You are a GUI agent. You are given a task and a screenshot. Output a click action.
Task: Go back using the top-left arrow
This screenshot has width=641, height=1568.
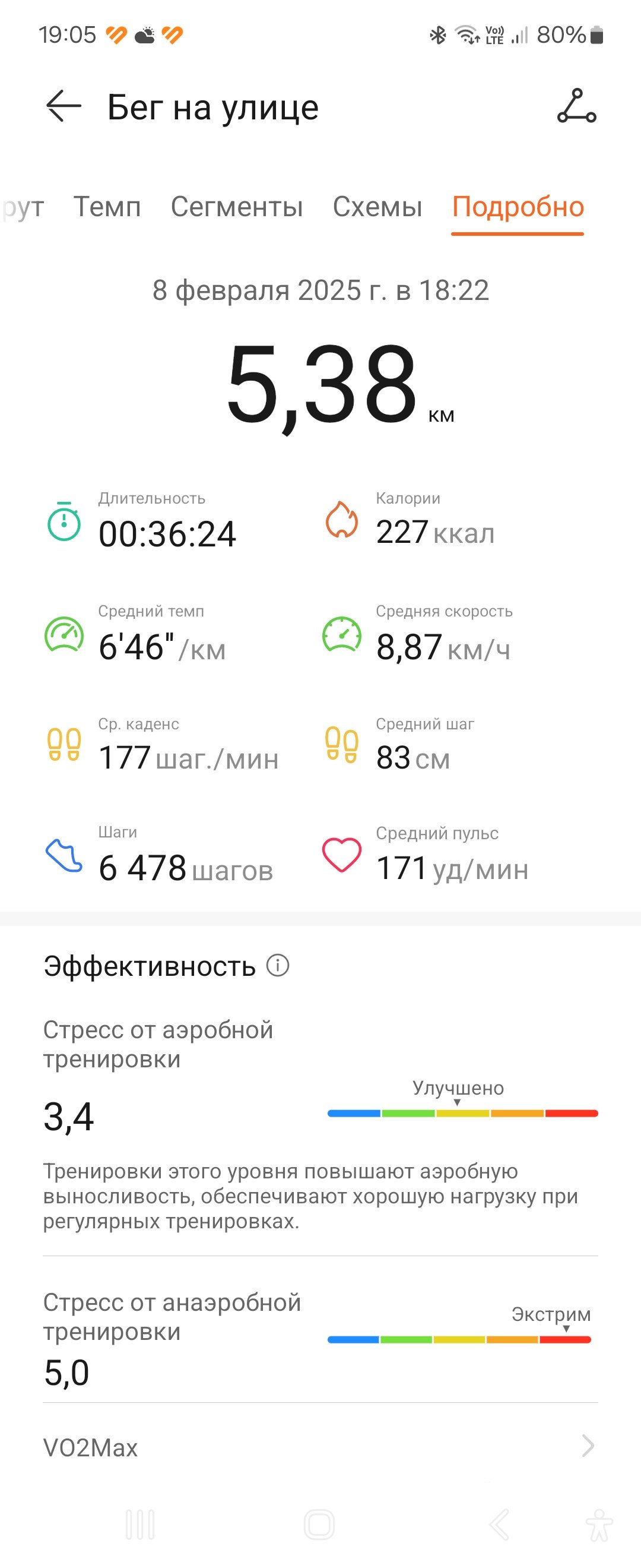(x=64, y=106)
